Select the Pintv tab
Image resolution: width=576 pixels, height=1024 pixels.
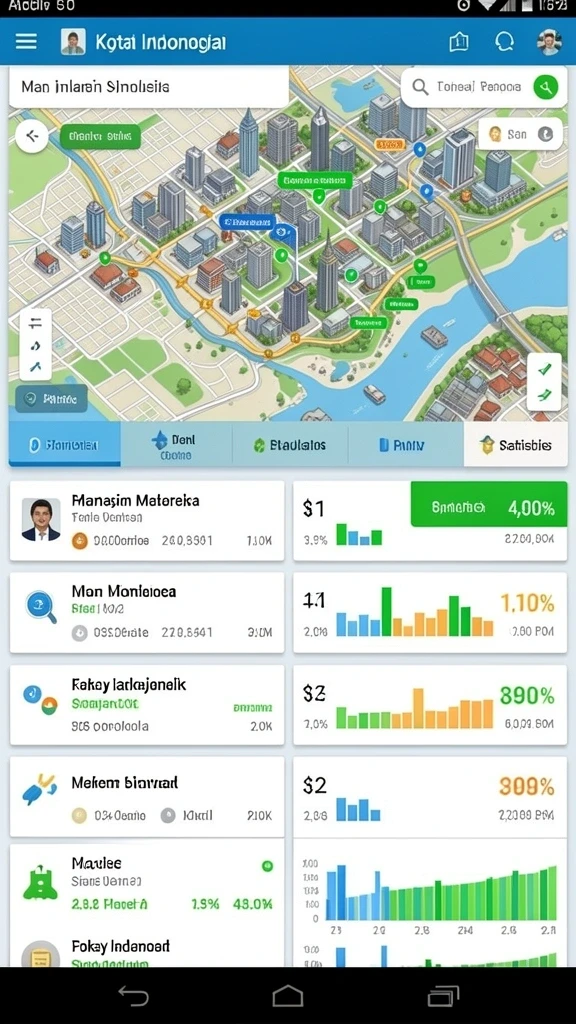[406, 445]
